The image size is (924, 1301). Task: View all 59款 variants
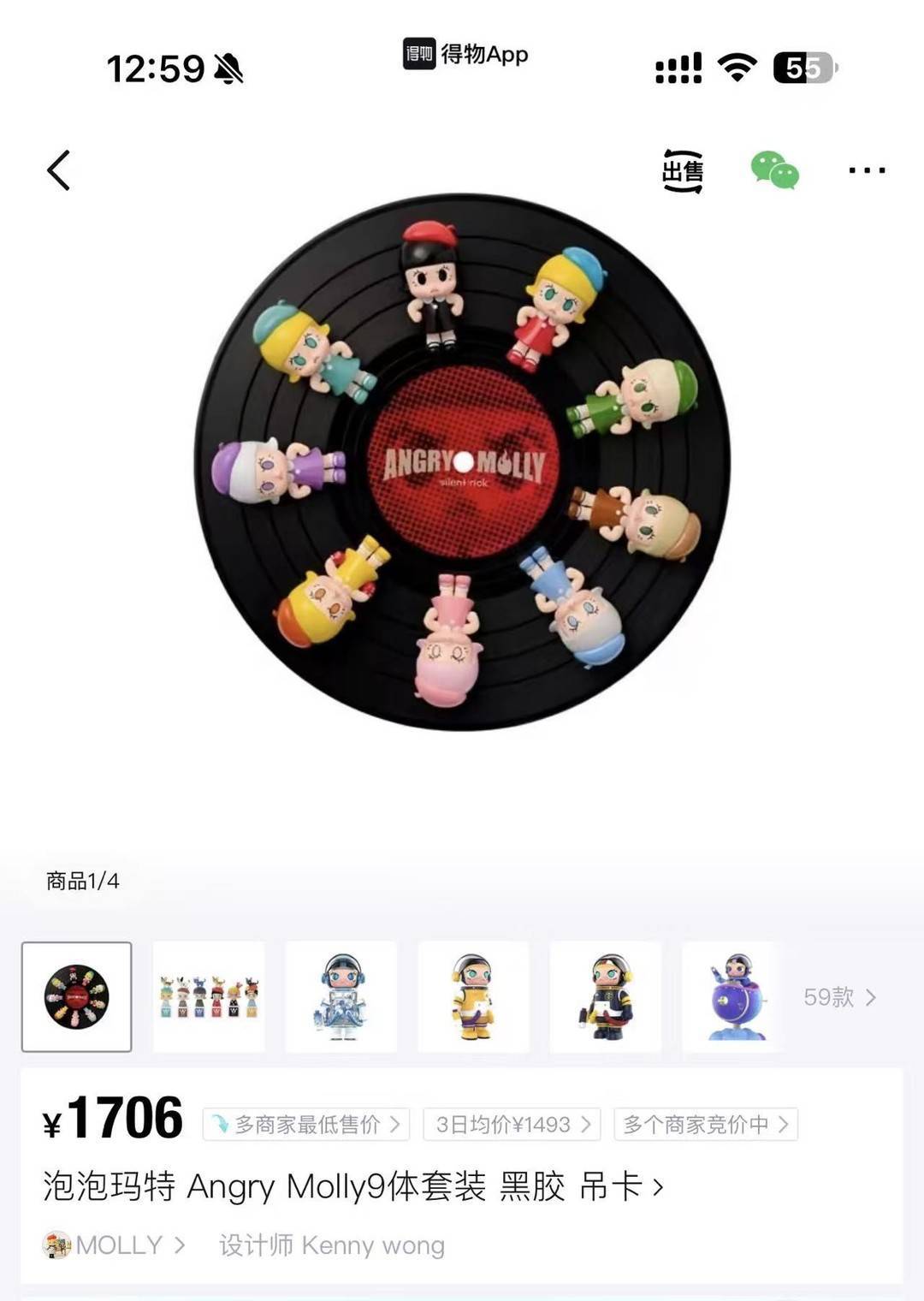(839, 997)
